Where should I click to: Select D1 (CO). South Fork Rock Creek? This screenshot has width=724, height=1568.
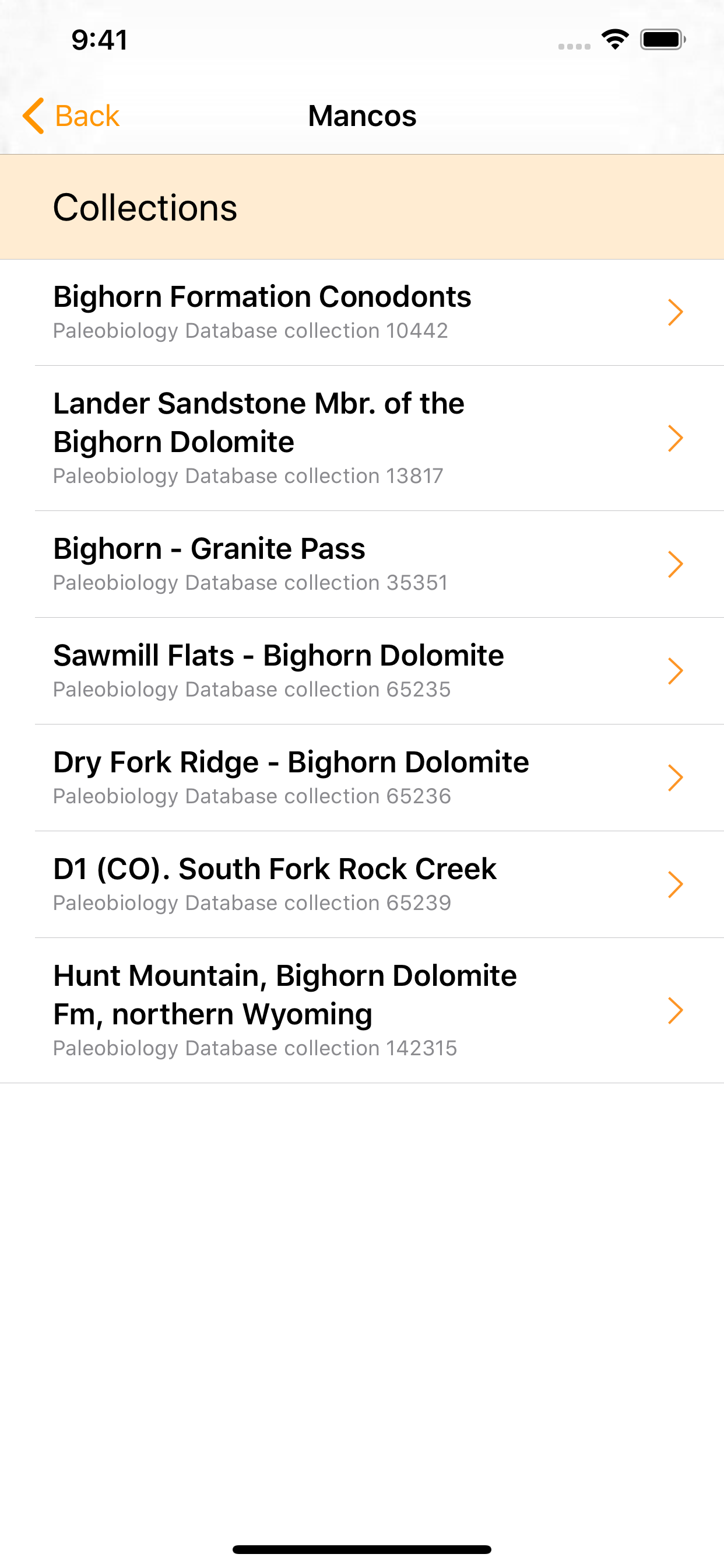[362, 884]
